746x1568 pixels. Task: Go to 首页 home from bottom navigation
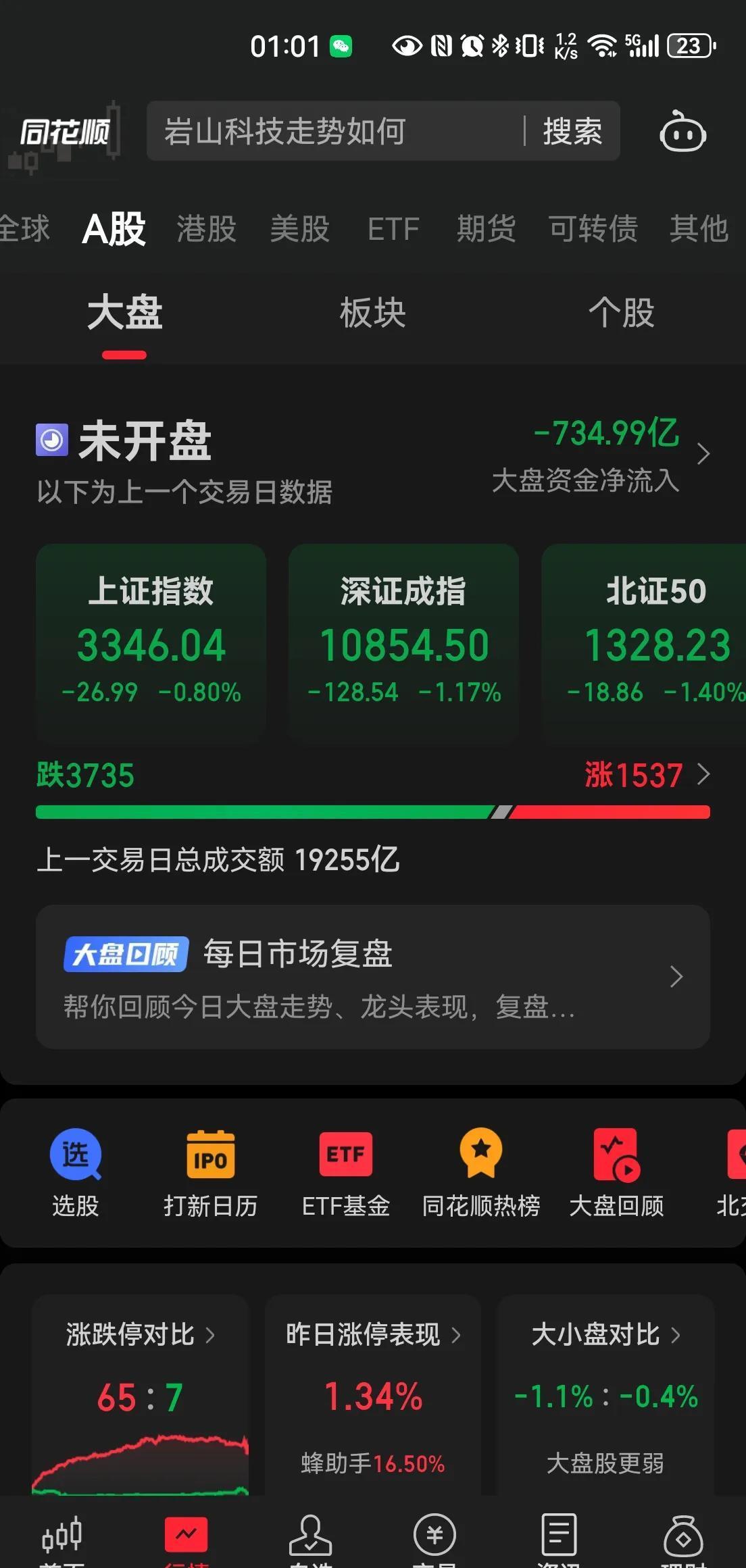pyautogui.click(x=62, y=1540)
